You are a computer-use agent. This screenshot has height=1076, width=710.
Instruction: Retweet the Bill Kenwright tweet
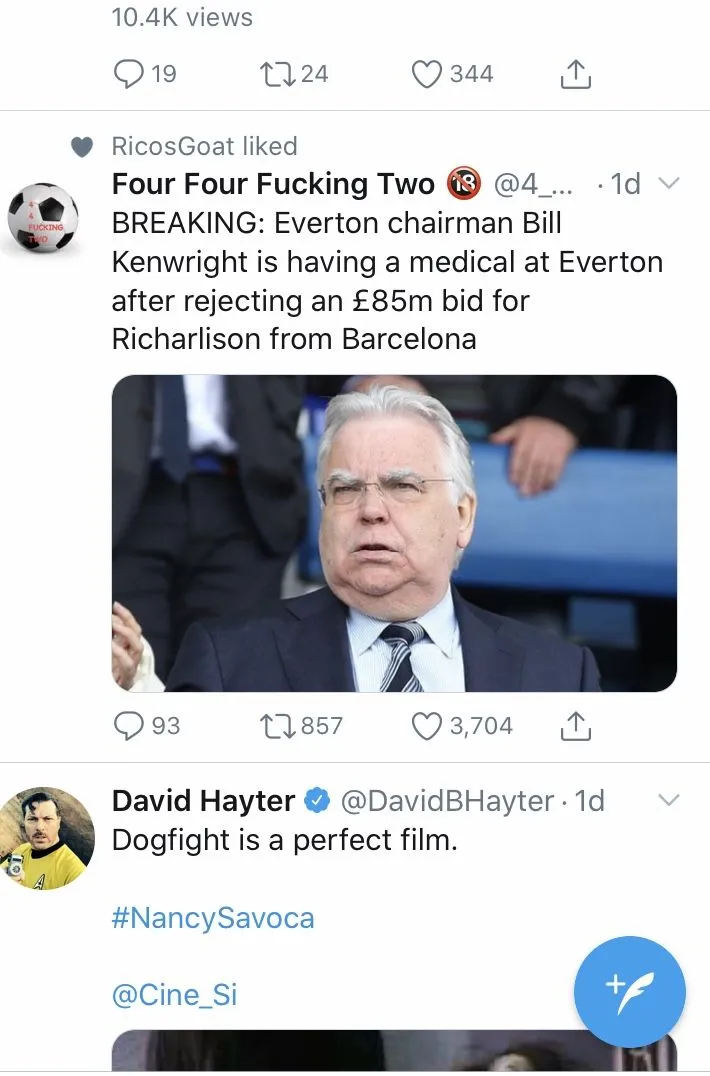[x=275, y=726]
